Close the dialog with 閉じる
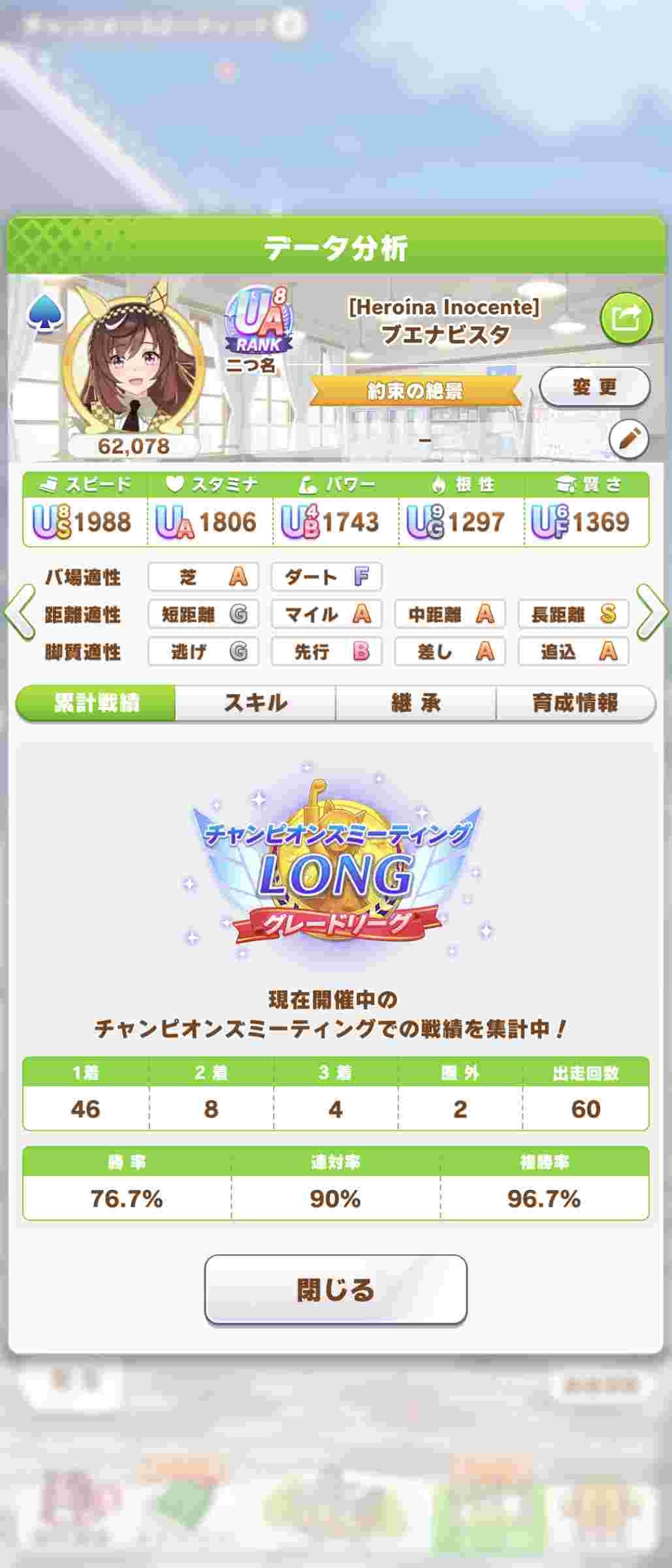The image size is (672, 1568). 336,1289
